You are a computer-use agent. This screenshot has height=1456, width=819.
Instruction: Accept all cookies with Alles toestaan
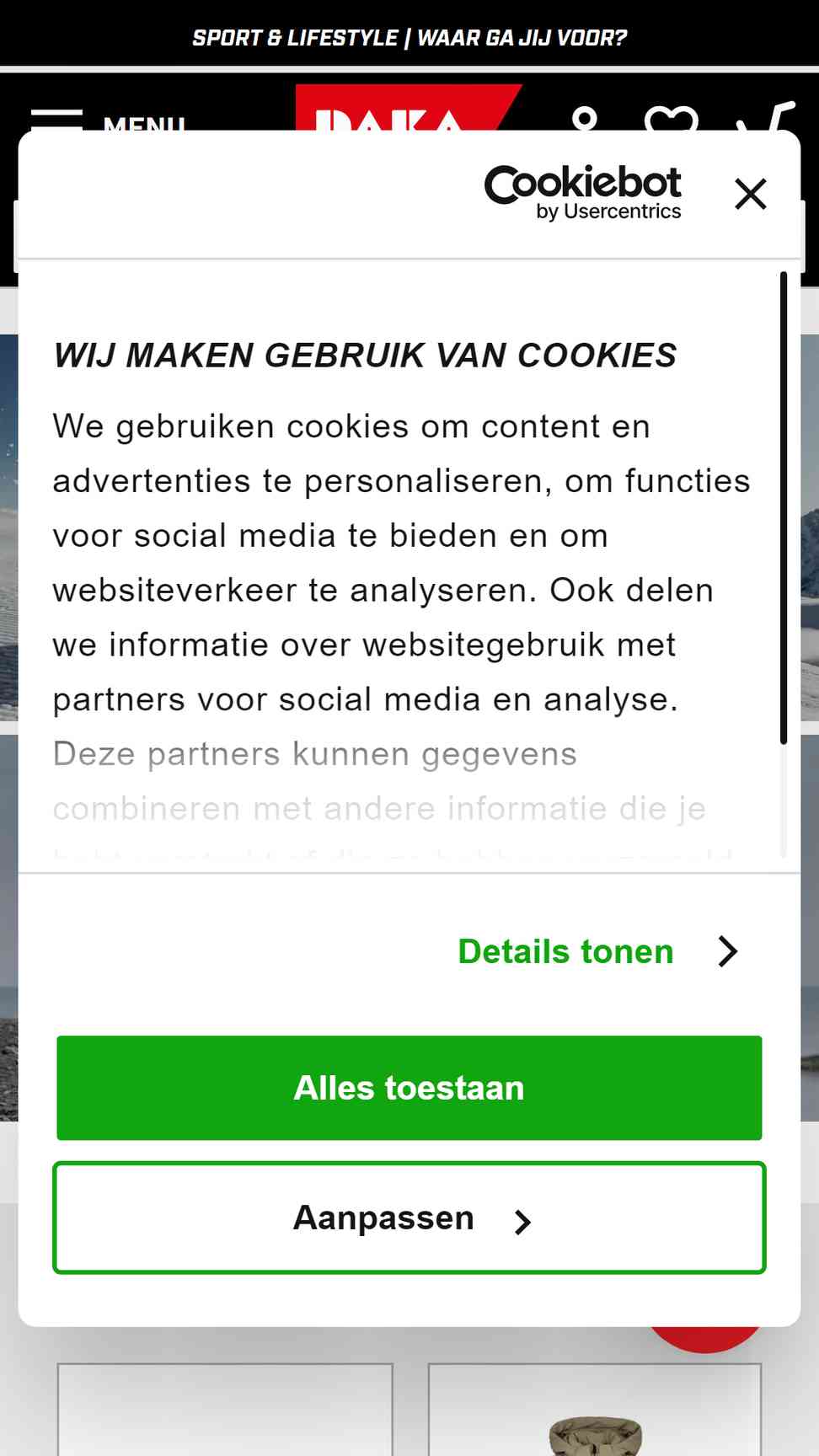(x=409, y=1088)
